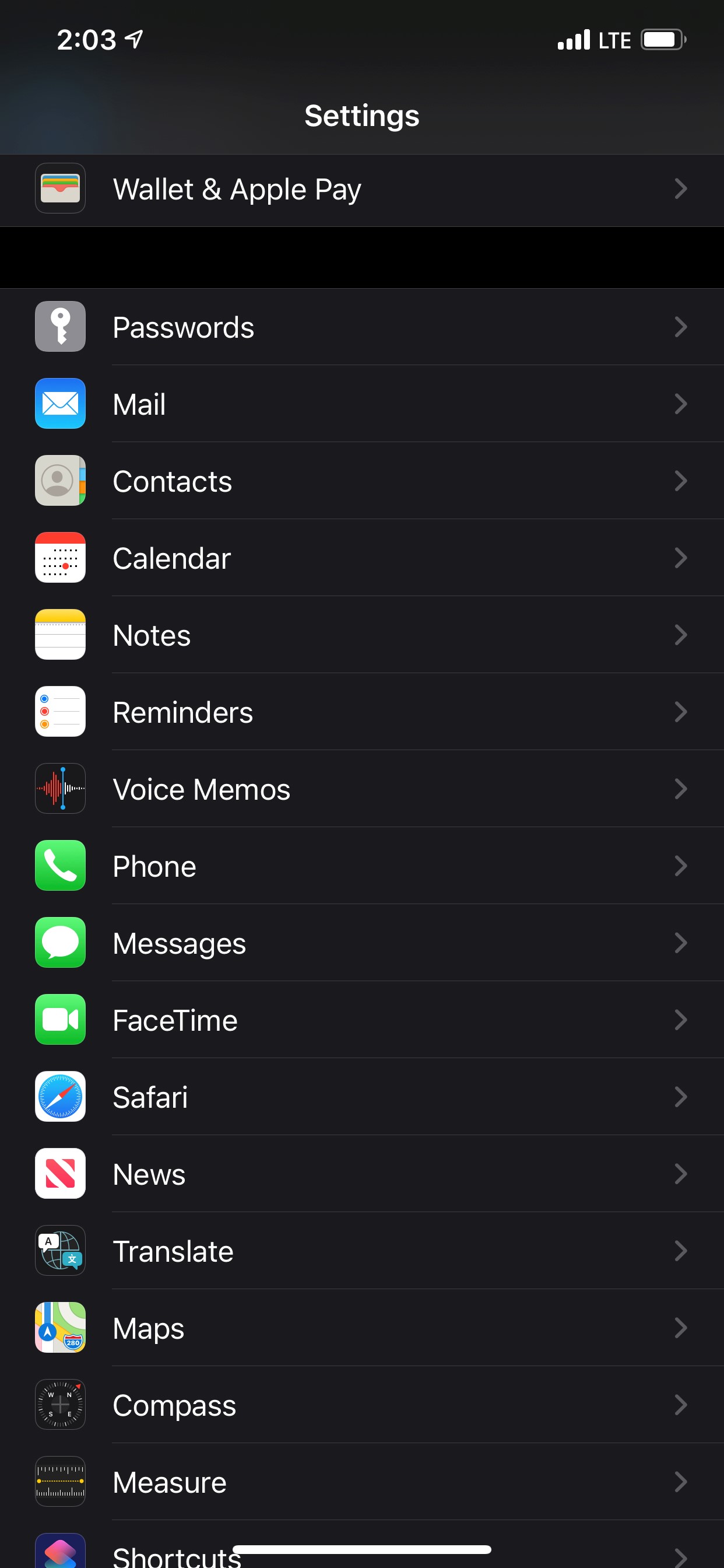Go to Mail settings
Screen dimensions: 724x1568
click(x=362, y=404)
